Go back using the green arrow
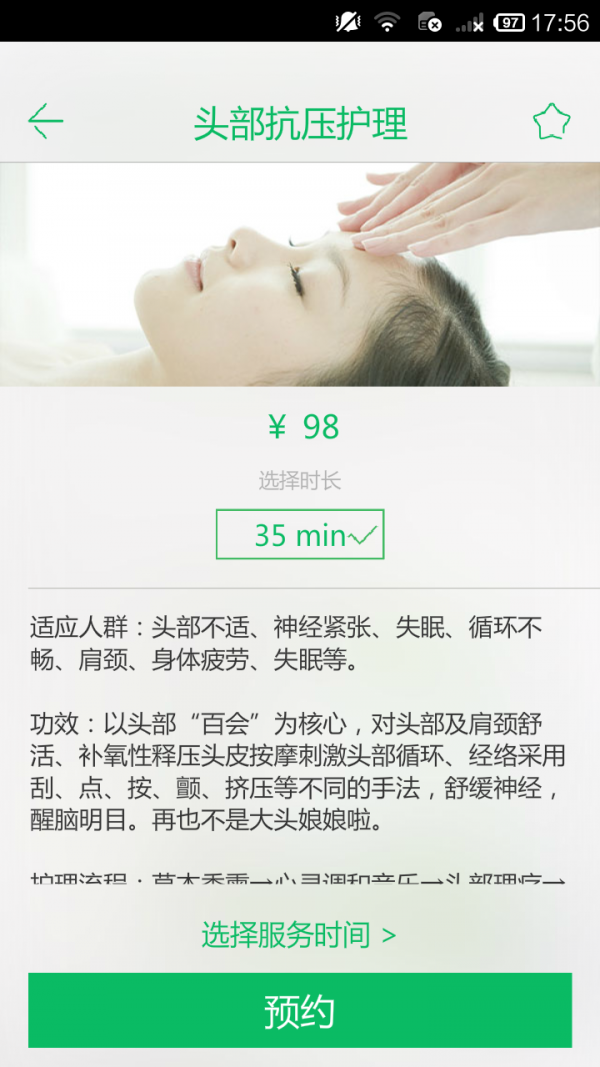Viewport: 600px width, 1067px height. [x=46, y=121]
